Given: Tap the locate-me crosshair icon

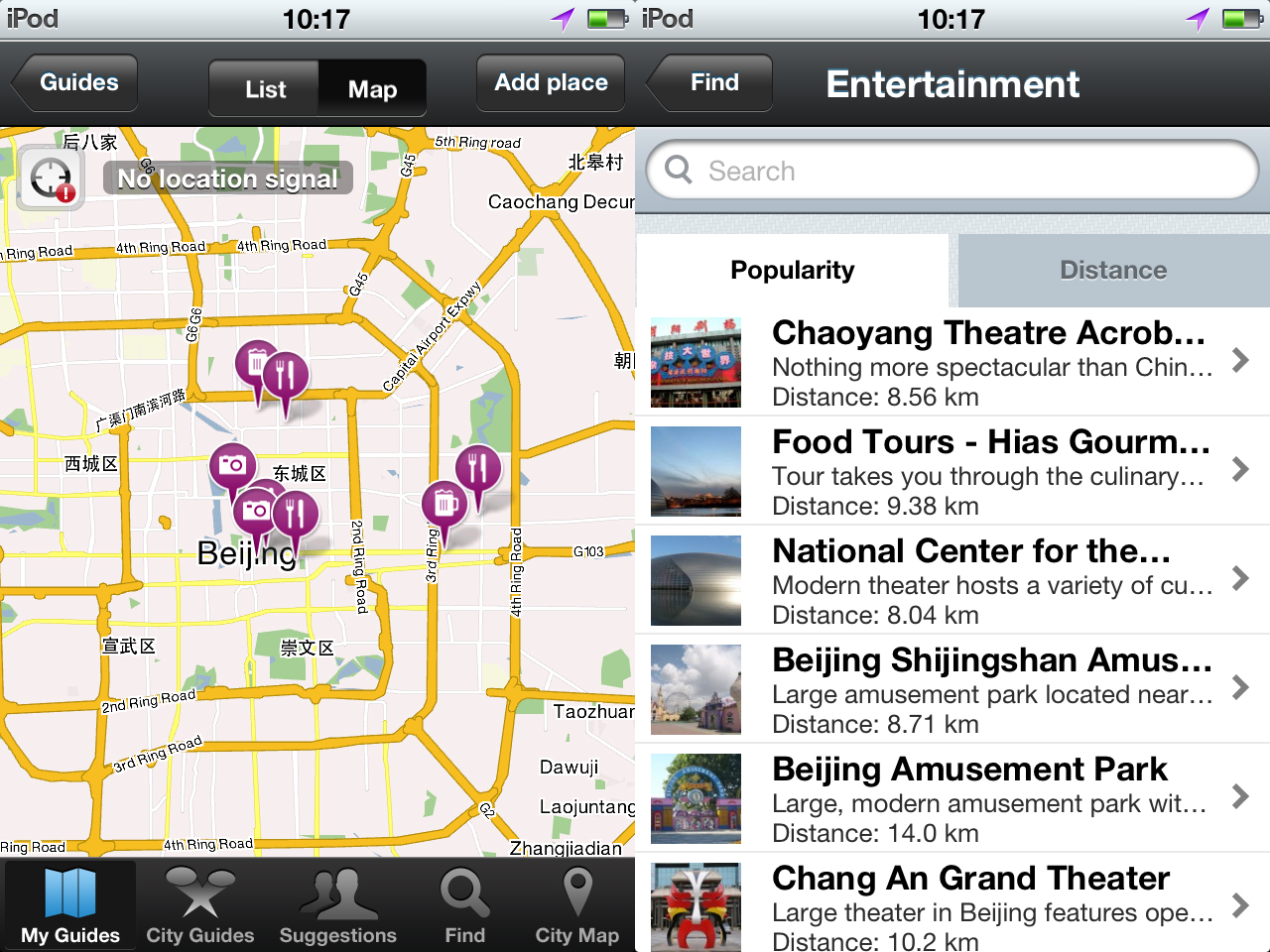Looking at the screenshot, I should pos(52,179).
